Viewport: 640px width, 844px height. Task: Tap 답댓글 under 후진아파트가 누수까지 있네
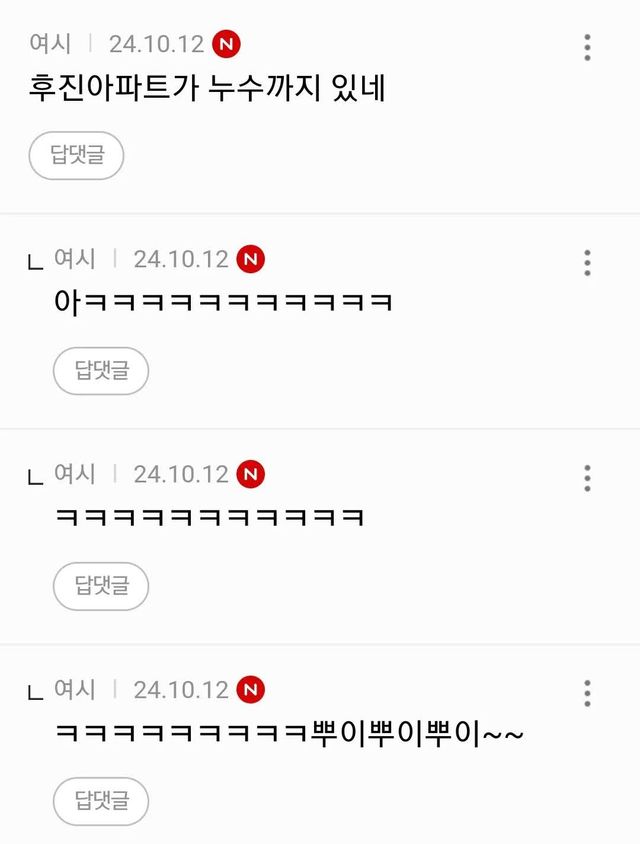pyautogui.click(x=76, y=156)
